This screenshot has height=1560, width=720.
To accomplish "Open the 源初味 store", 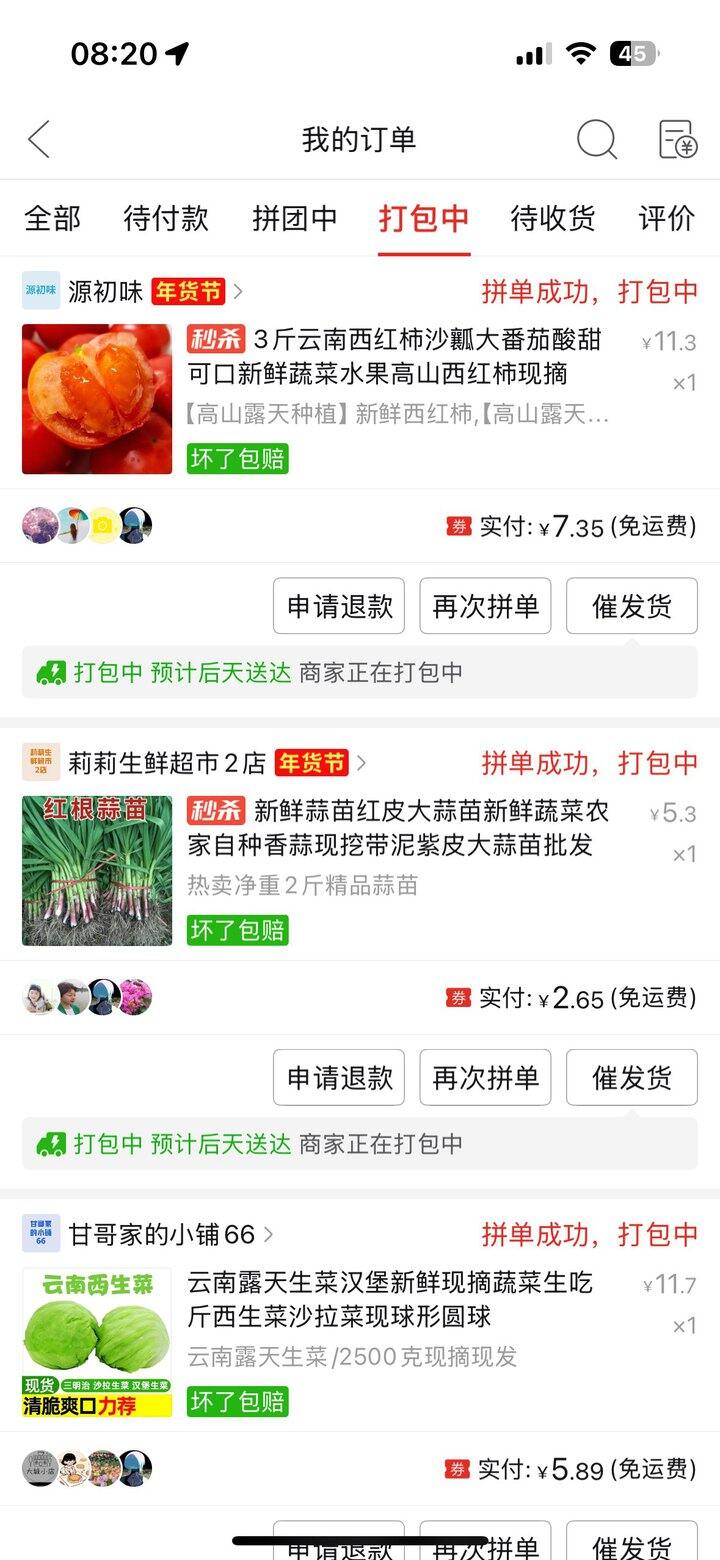I will coord(105,291).
